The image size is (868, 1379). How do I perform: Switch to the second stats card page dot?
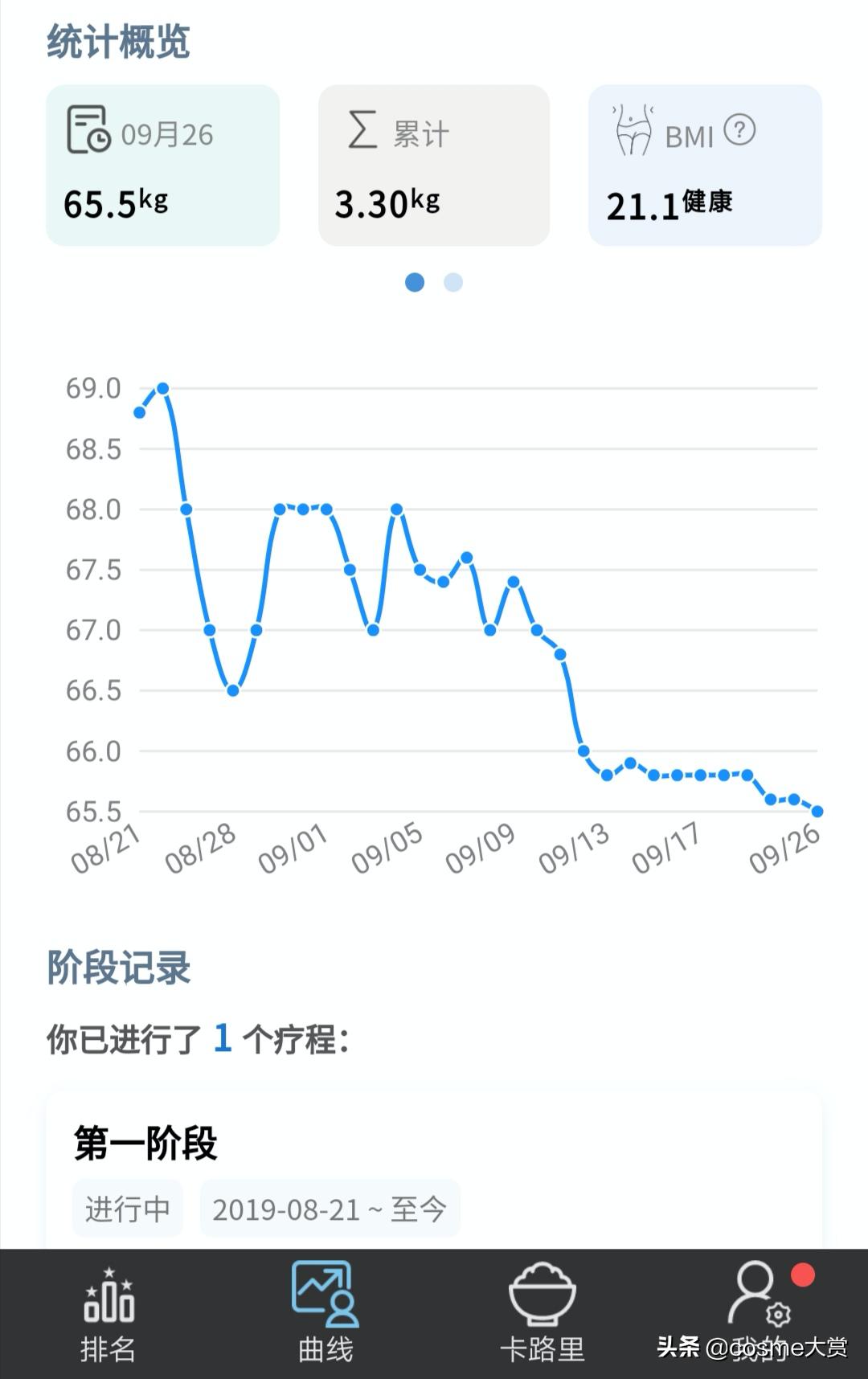click(x=452, y=283)
